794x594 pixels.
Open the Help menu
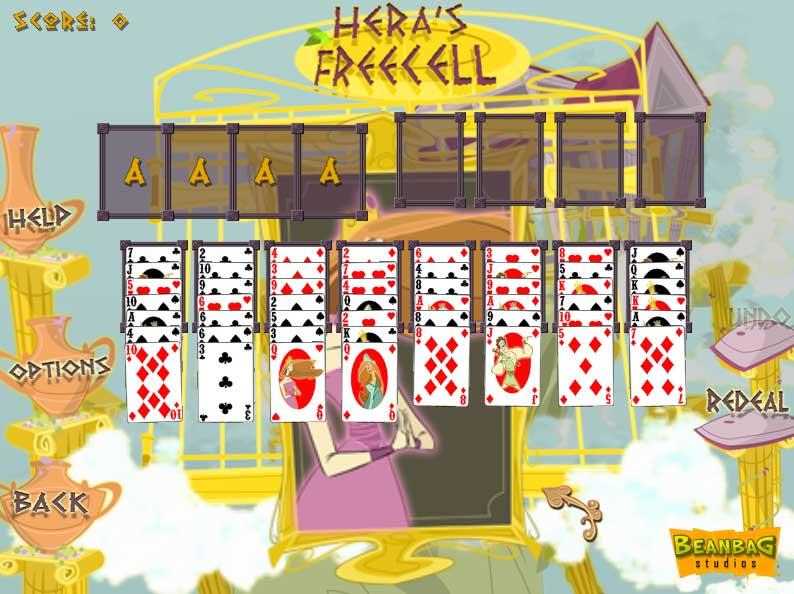point(40,217)
